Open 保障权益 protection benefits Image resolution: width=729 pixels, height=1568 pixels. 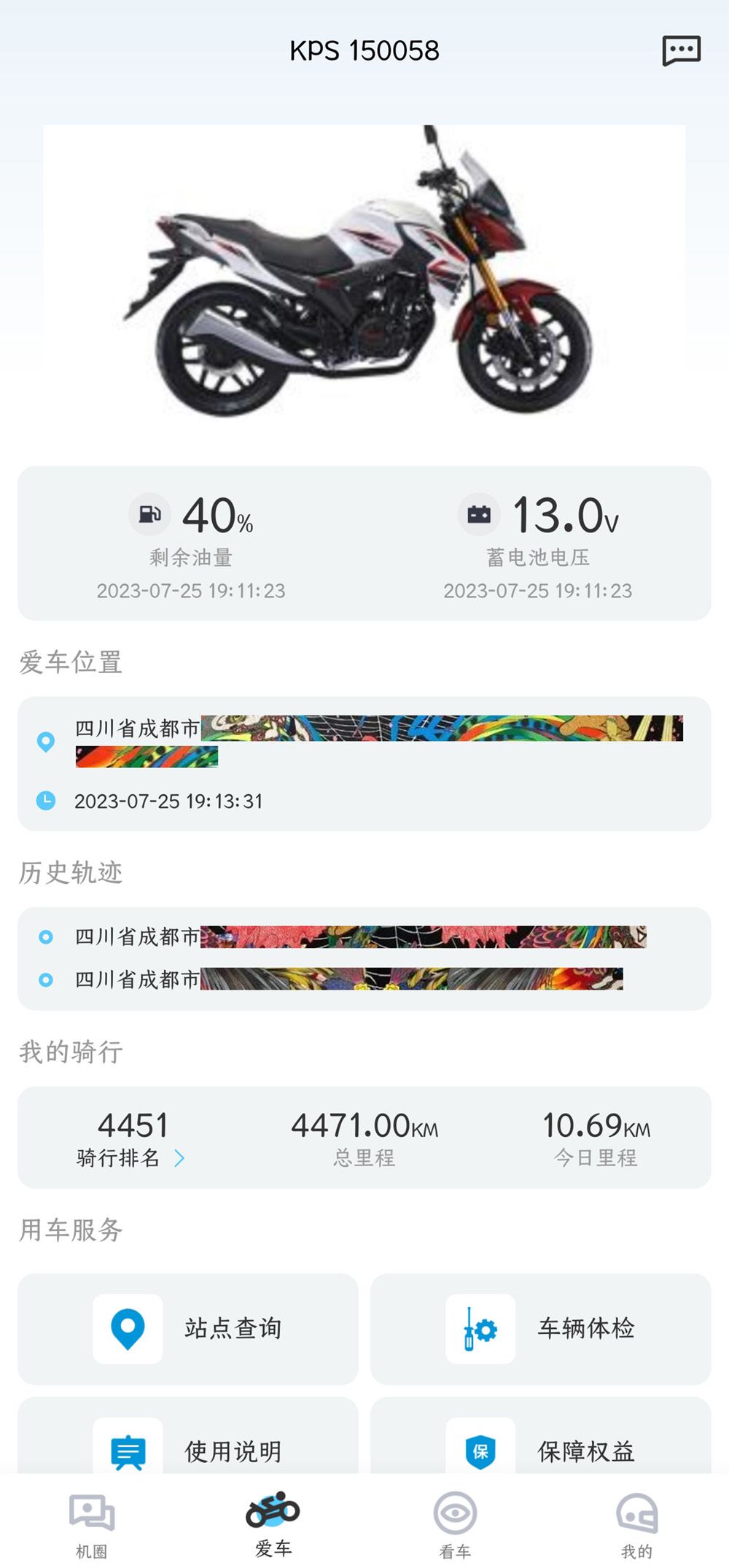click(x=541, y=1435)
